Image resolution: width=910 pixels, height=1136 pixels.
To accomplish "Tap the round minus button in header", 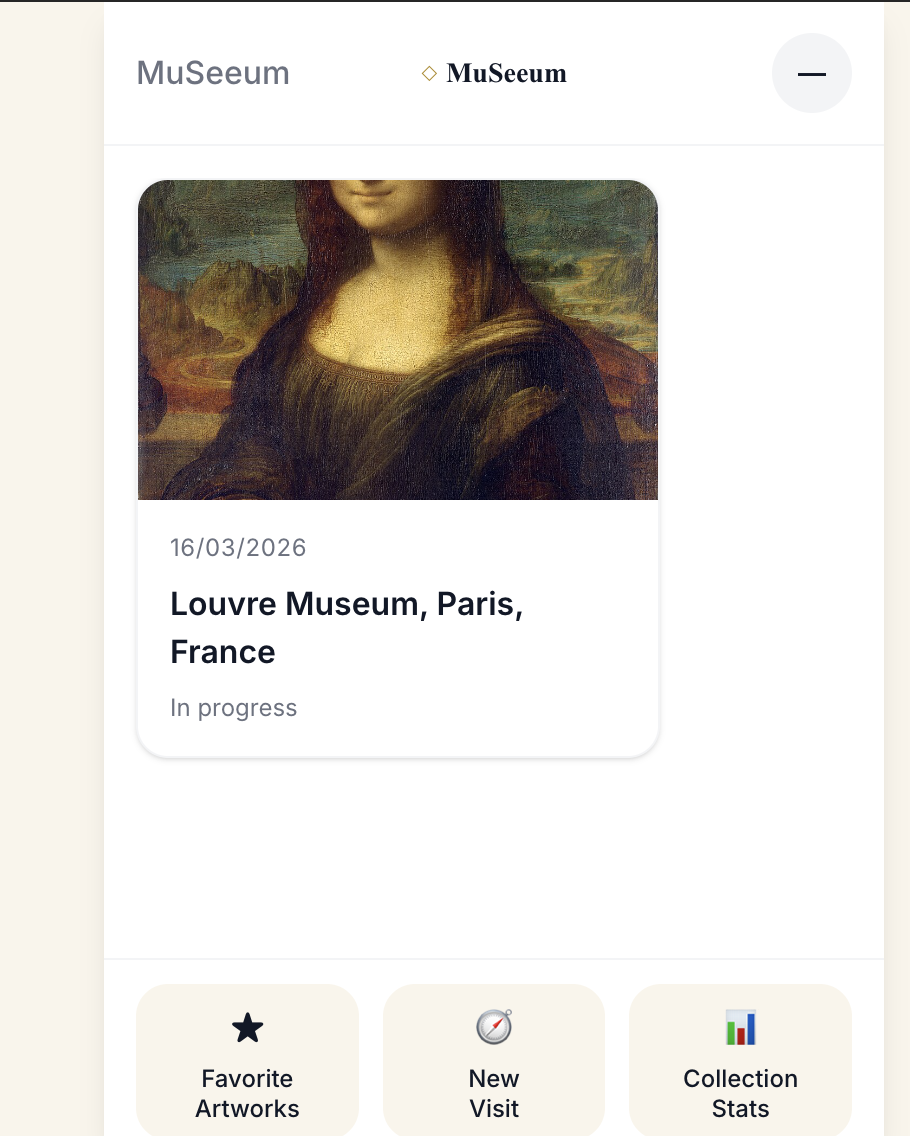I will tap(811, 73).
